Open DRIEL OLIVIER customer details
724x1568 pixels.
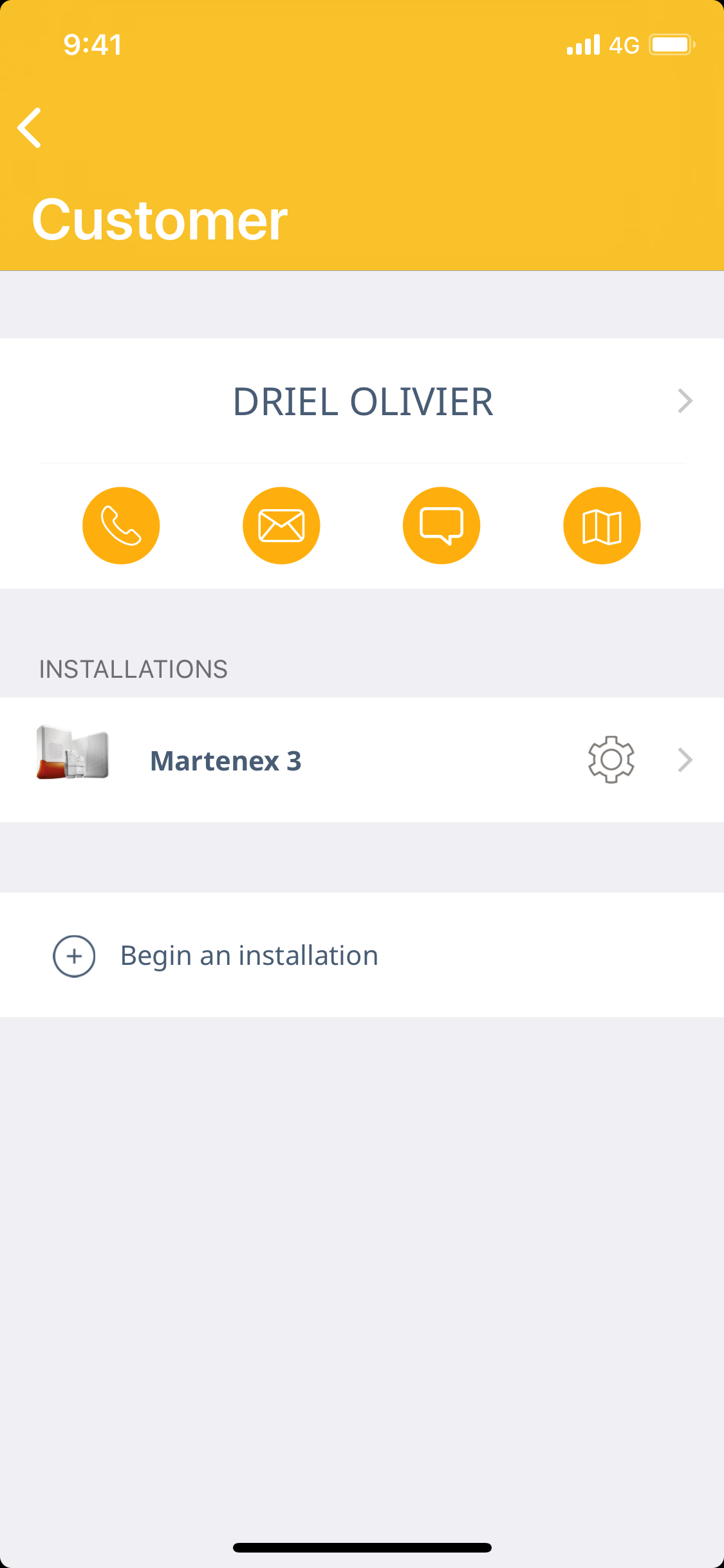pos(362,401)
